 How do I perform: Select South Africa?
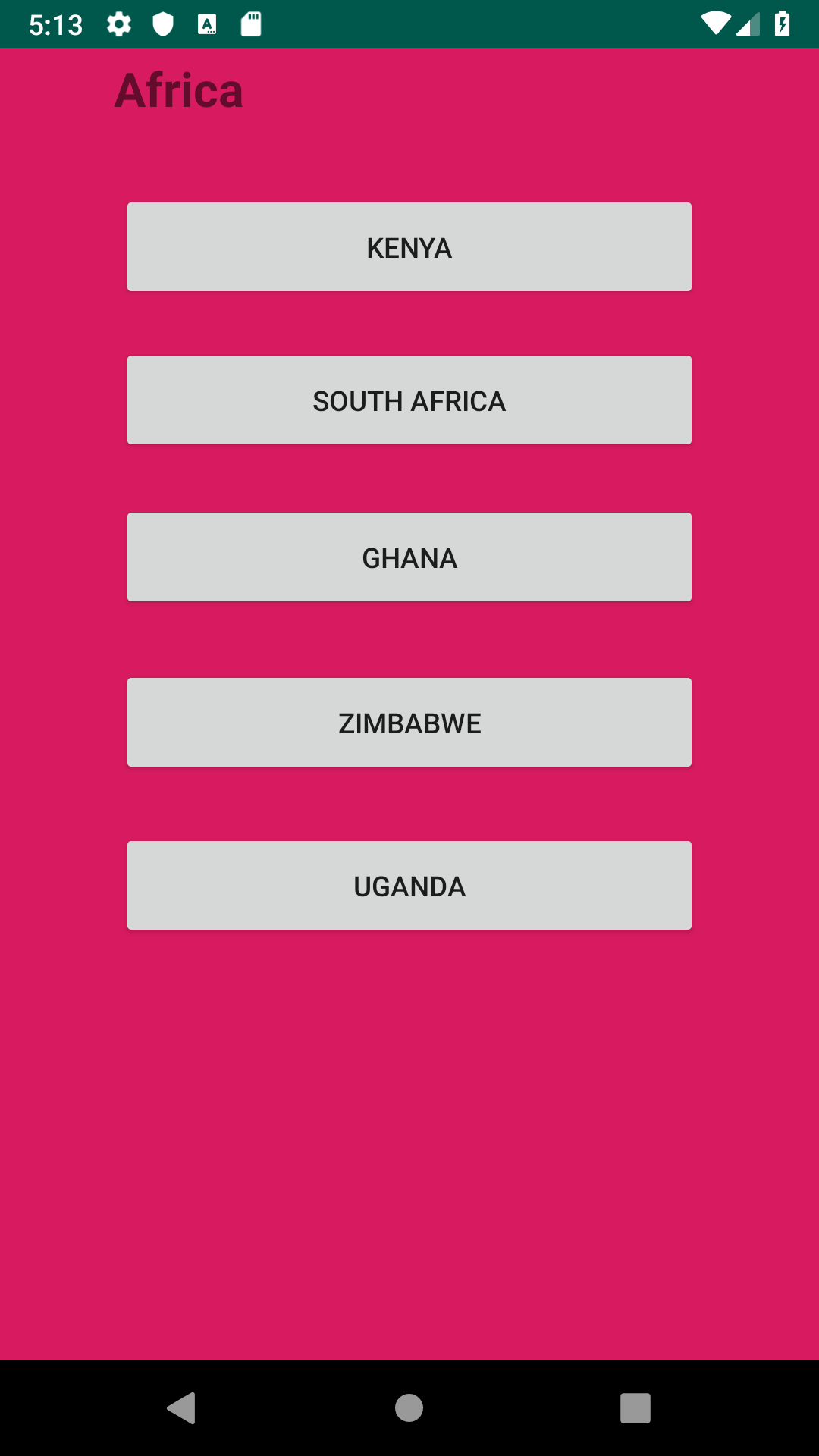tap(409, 400)
